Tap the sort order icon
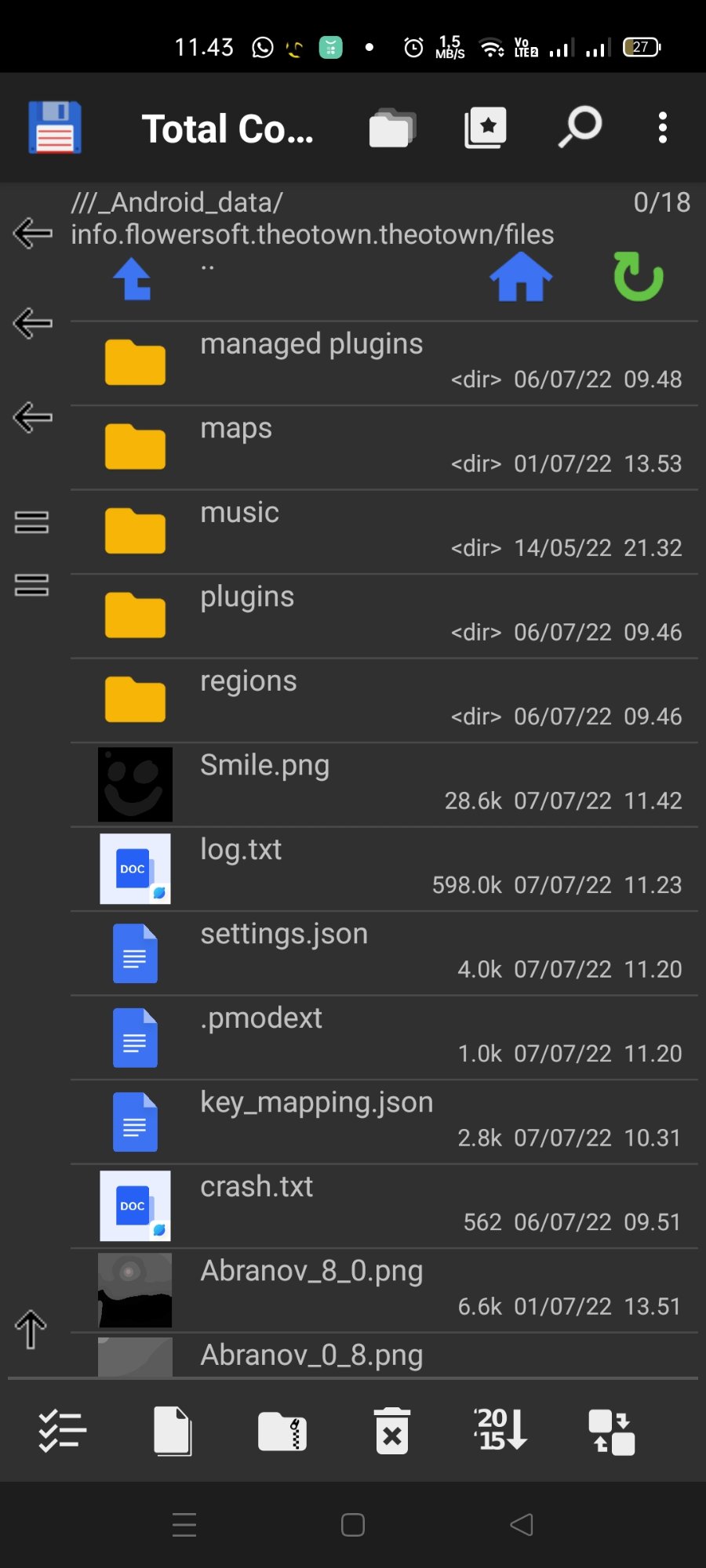The width and height of the screenshot is (706, 1568). (x=500, y=1429)
